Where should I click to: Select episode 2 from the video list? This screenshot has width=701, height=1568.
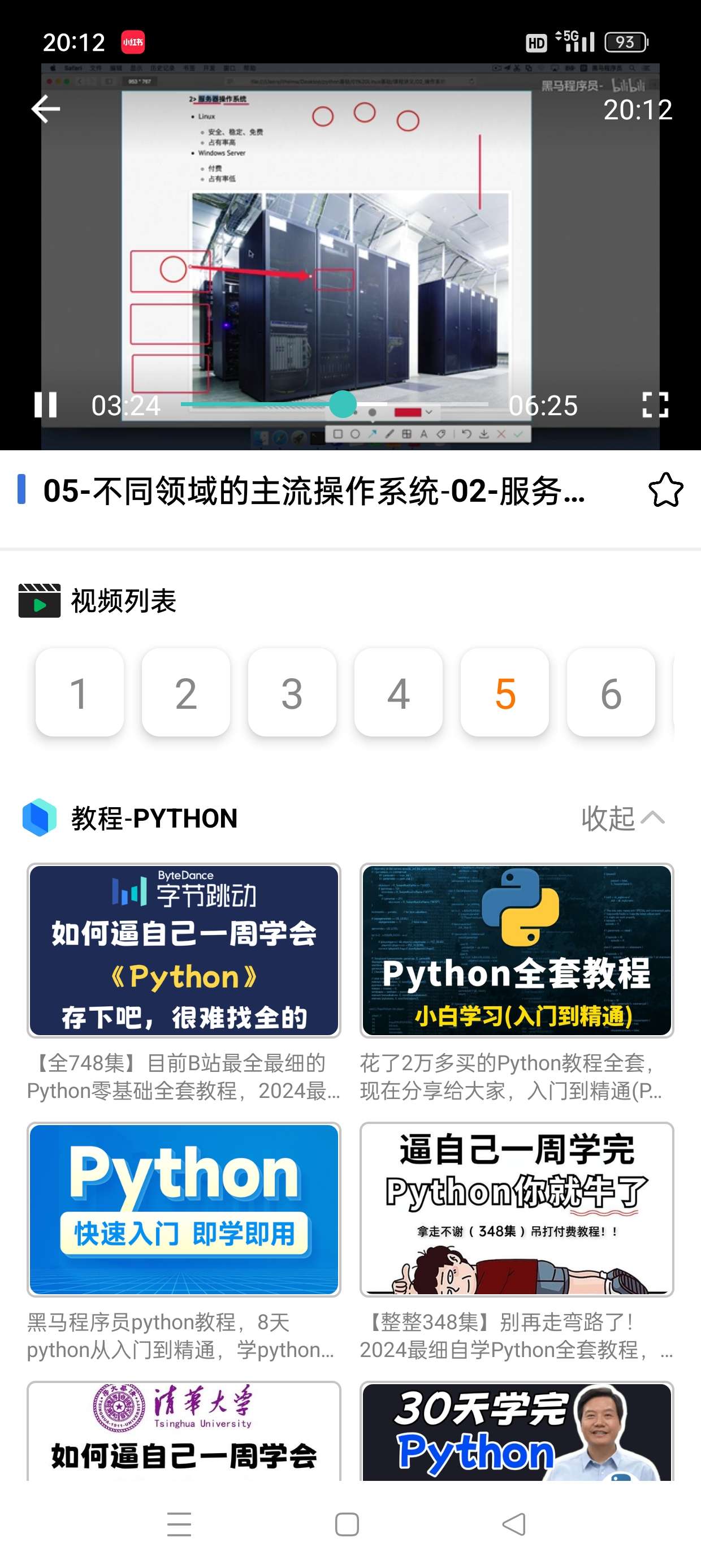coord(185,693)
